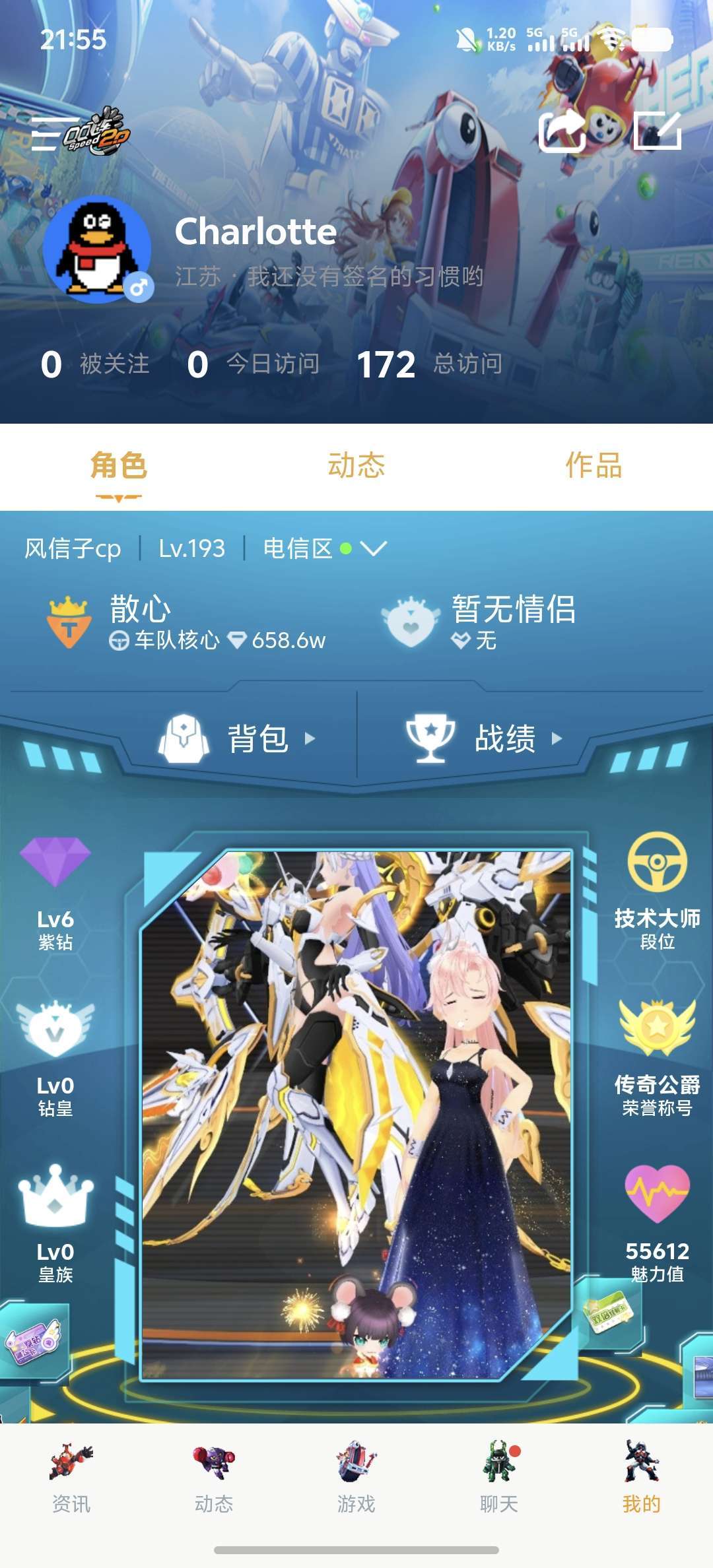Viewport: 713px width, 1568px height.
Task: View the 被关注 followers count
Action: (x=95, y=364)
